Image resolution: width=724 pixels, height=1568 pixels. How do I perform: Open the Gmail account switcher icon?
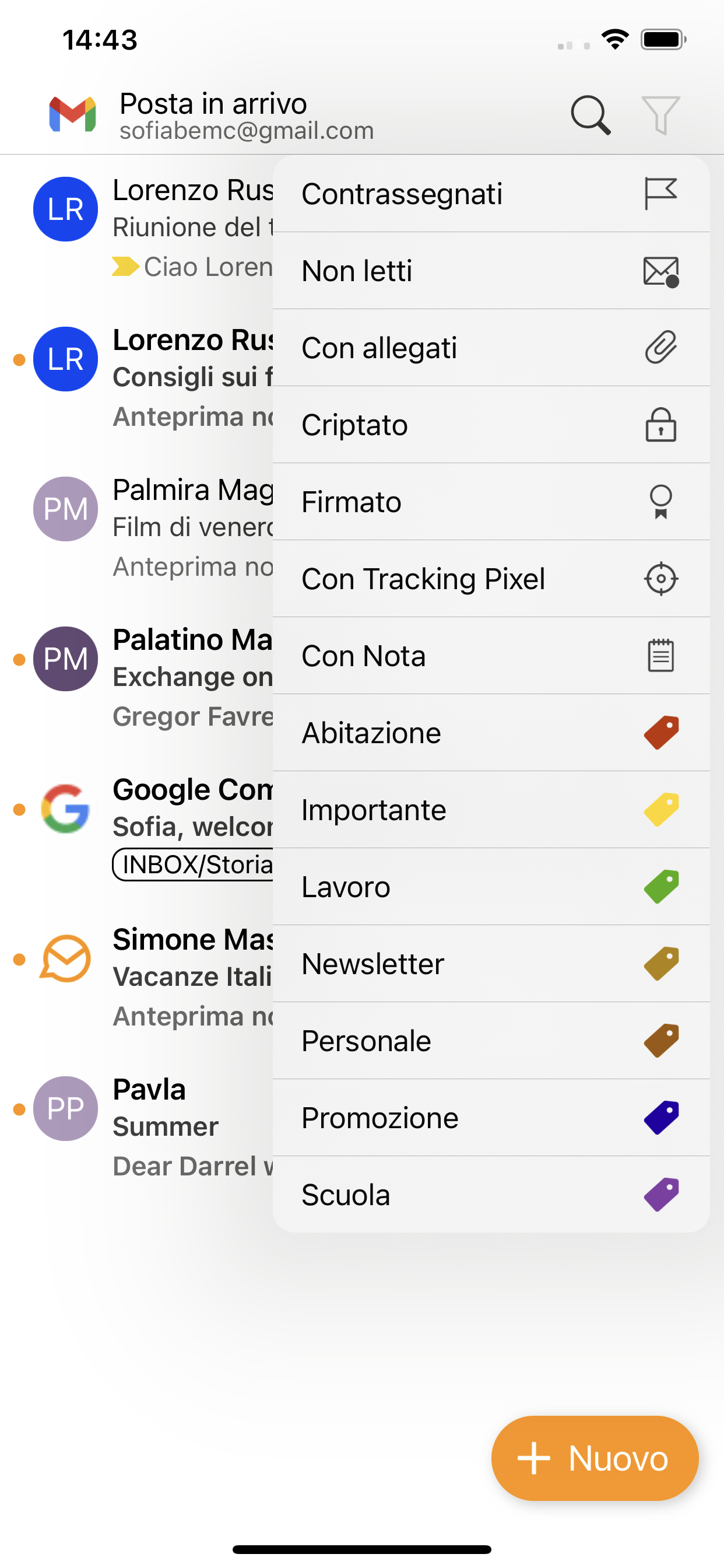72,114
